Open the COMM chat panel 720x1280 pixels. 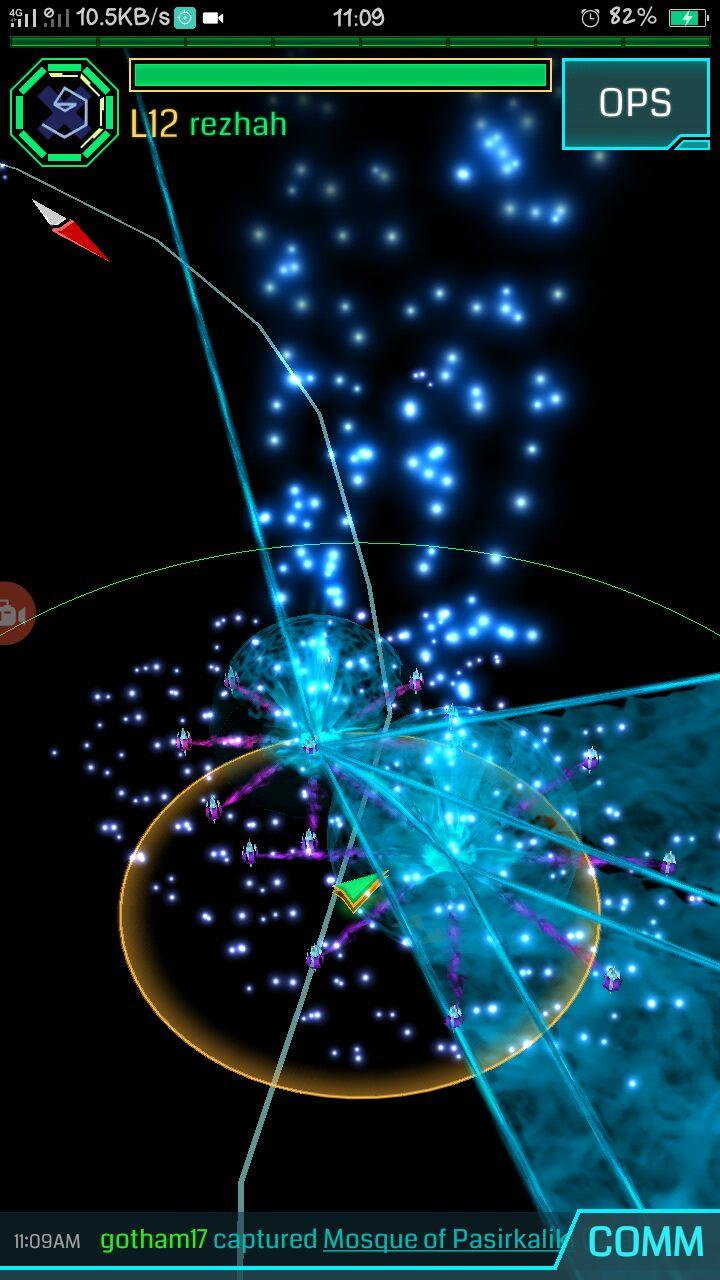coord(645,1241)
